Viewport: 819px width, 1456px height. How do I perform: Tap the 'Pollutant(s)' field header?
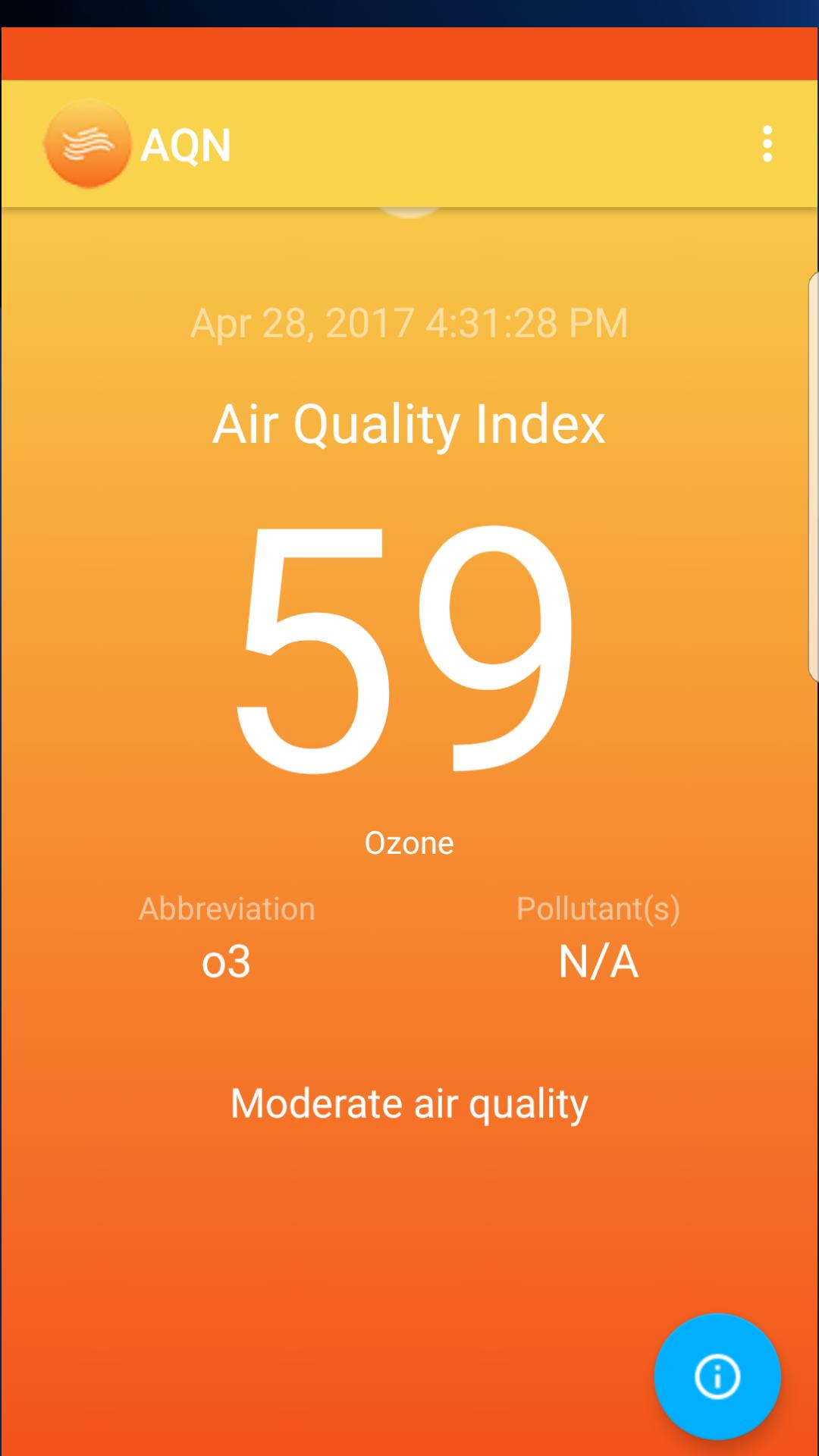pyautogui.click(x=600, y=908)
